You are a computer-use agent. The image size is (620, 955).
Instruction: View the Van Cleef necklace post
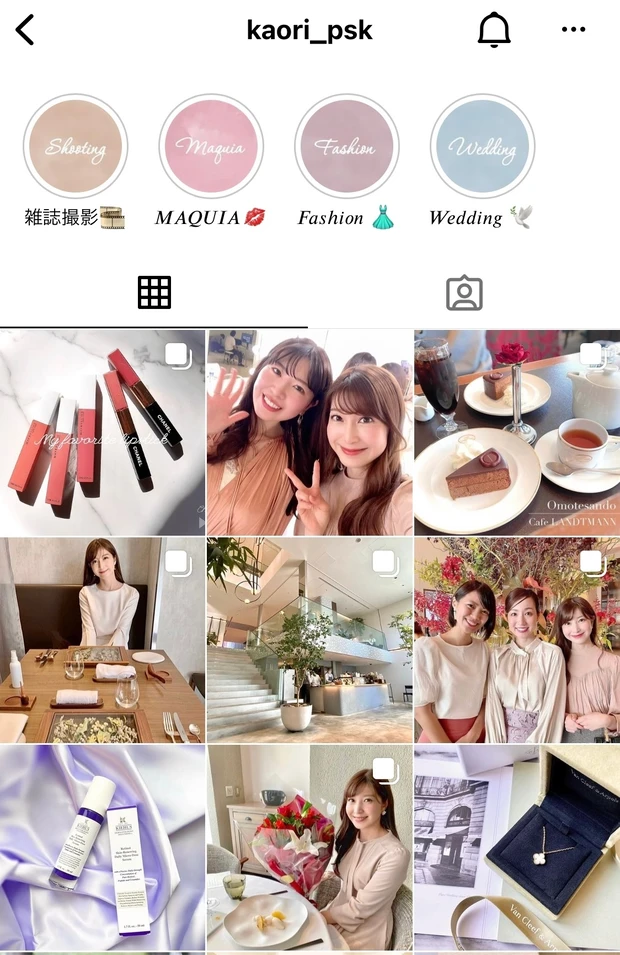[517, 848]
